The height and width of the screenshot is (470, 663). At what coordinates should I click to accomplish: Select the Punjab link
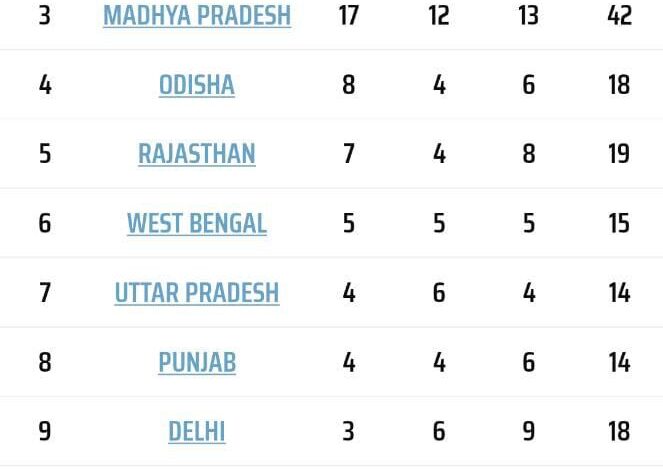tap(197, 362)
